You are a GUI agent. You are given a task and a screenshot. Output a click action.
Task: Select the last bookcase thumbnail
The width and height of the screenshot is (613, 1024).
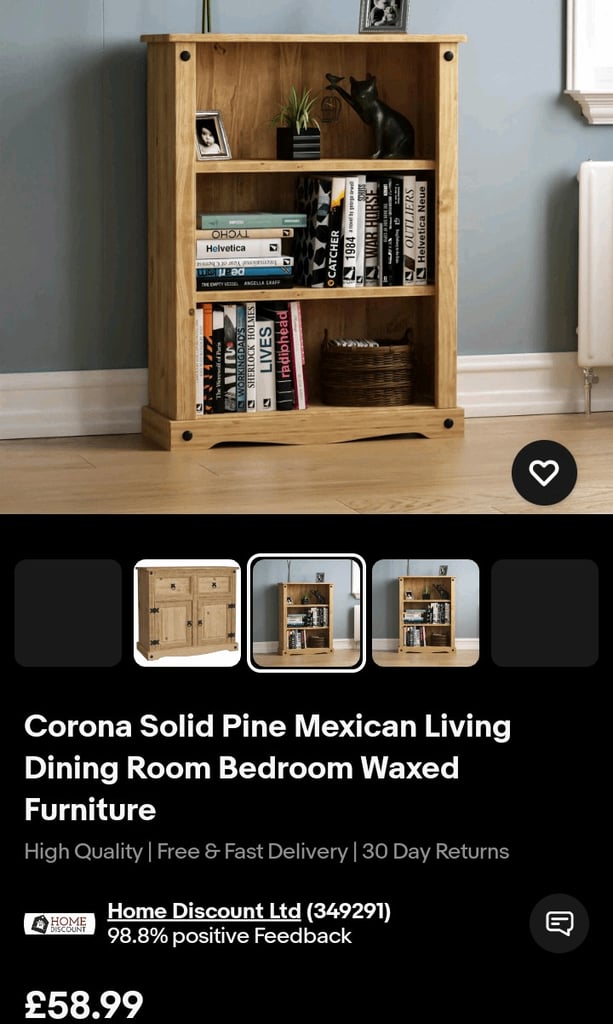[x=426, y=613]
